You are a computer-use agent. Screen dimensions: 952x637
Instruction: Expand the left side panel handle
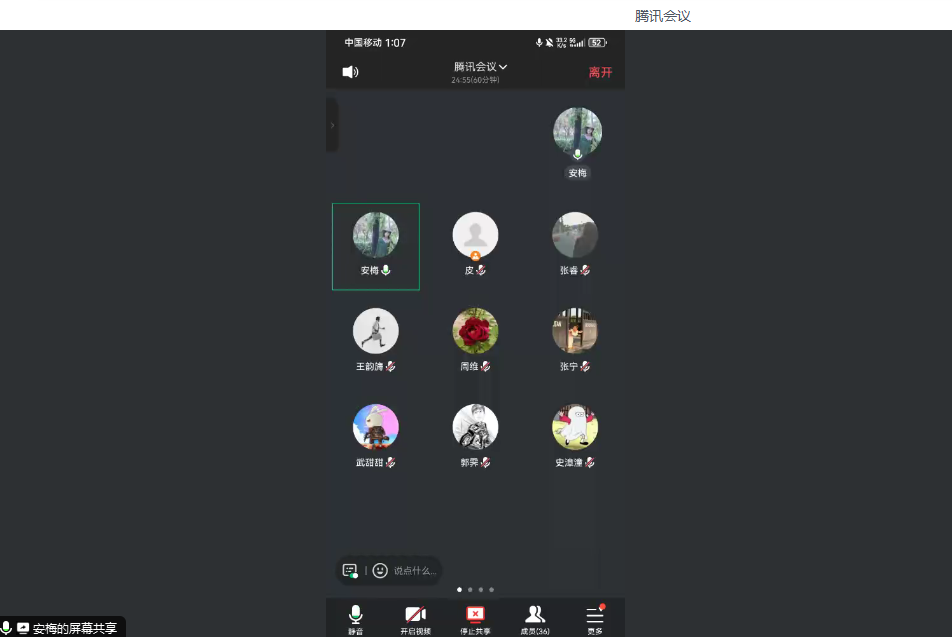[332, 125]
